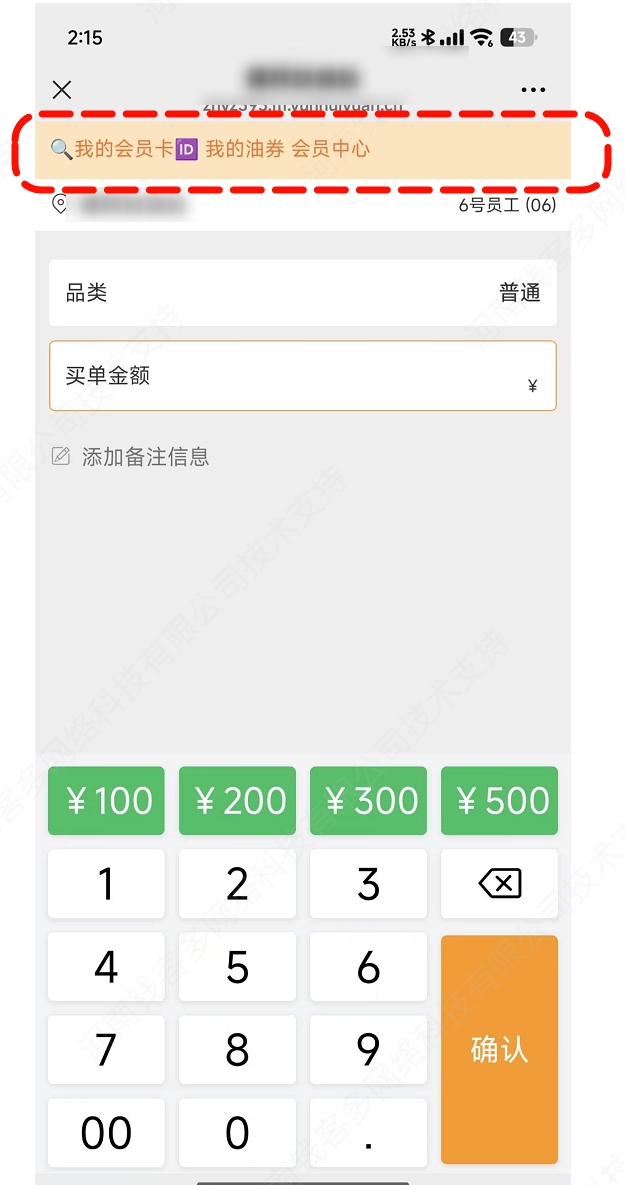
Task: Go to 会员中心
Action: [x=330, y=150]
